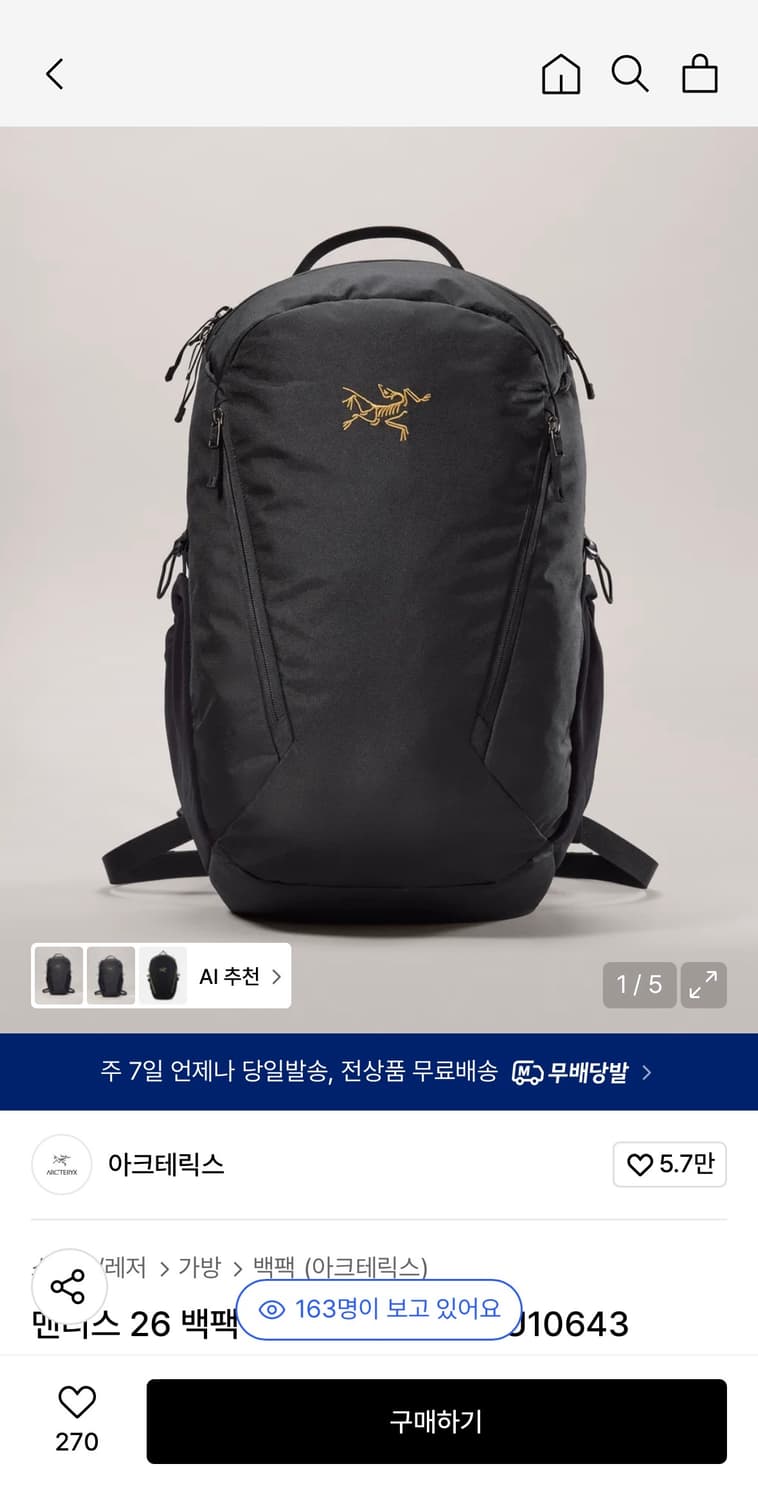The height and width of the screenshot is (1500, 758).
Task: Click the 1 / 5 image counter
Action: coord(639,986)
